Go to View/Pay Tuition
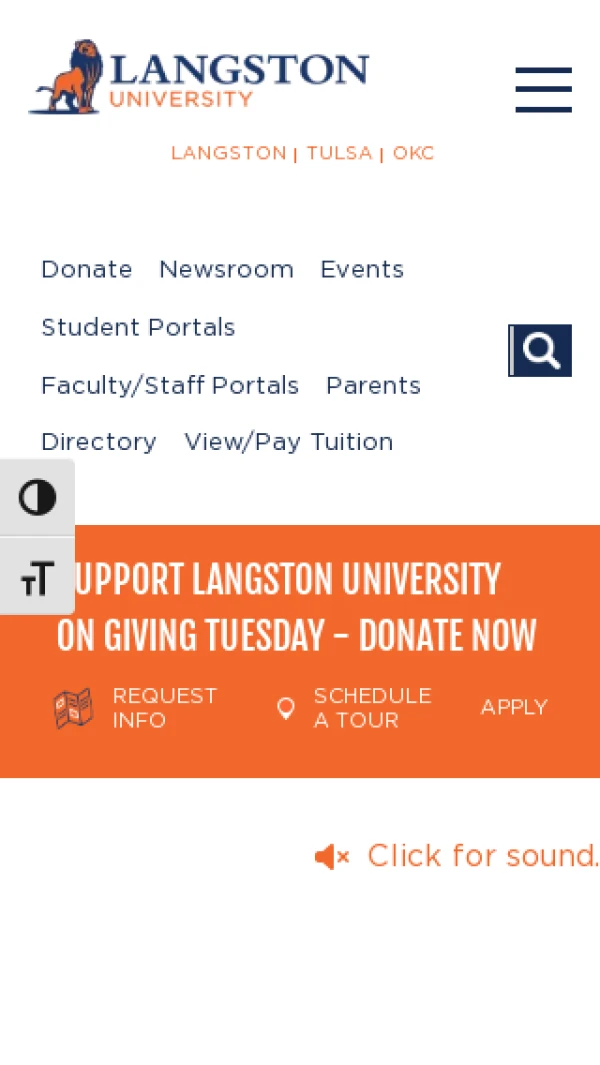The width and height of the screenshot is (600, 1065). point(289,442)
